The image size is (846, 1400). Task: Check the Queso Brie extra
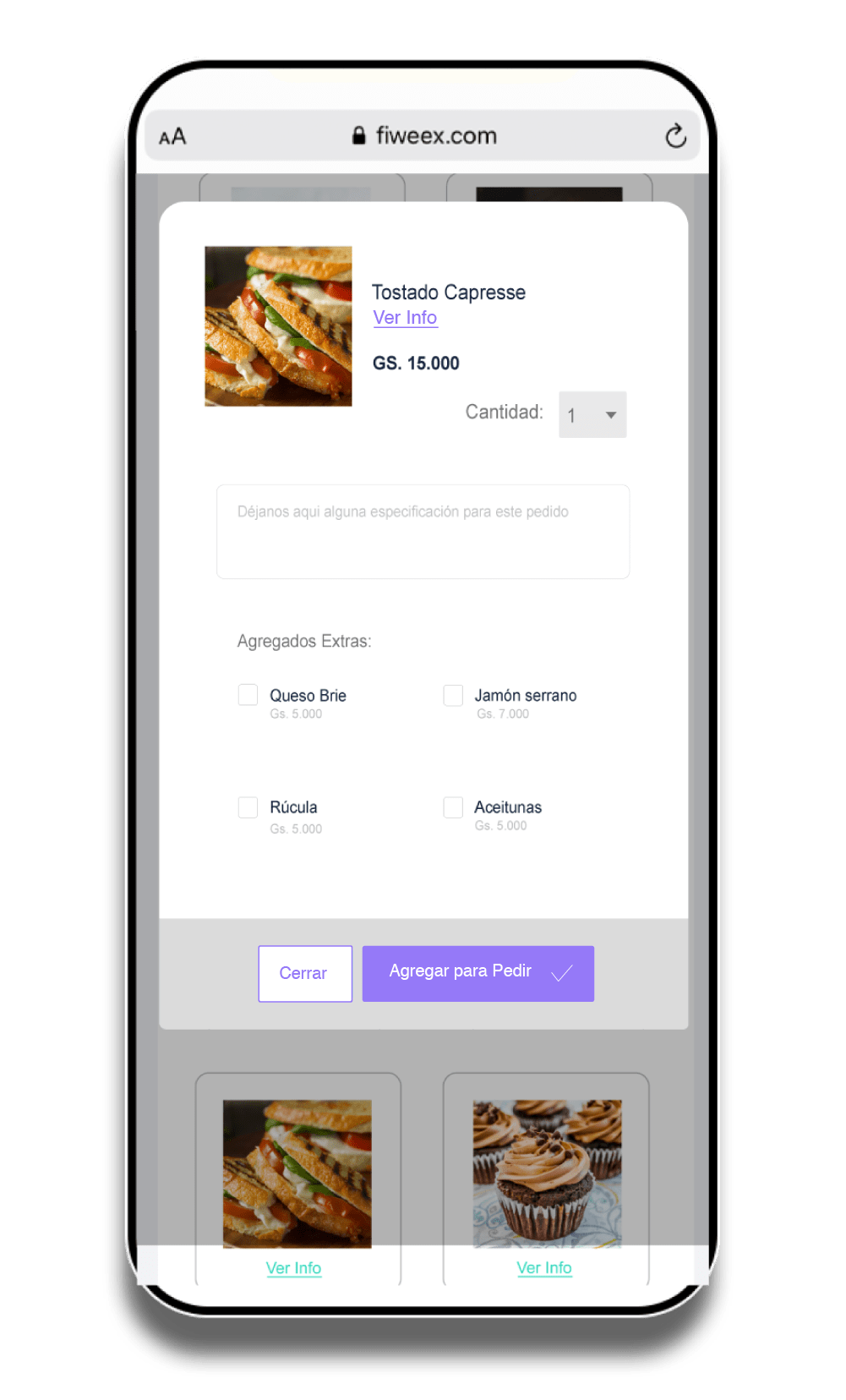(x=248, y=695)
